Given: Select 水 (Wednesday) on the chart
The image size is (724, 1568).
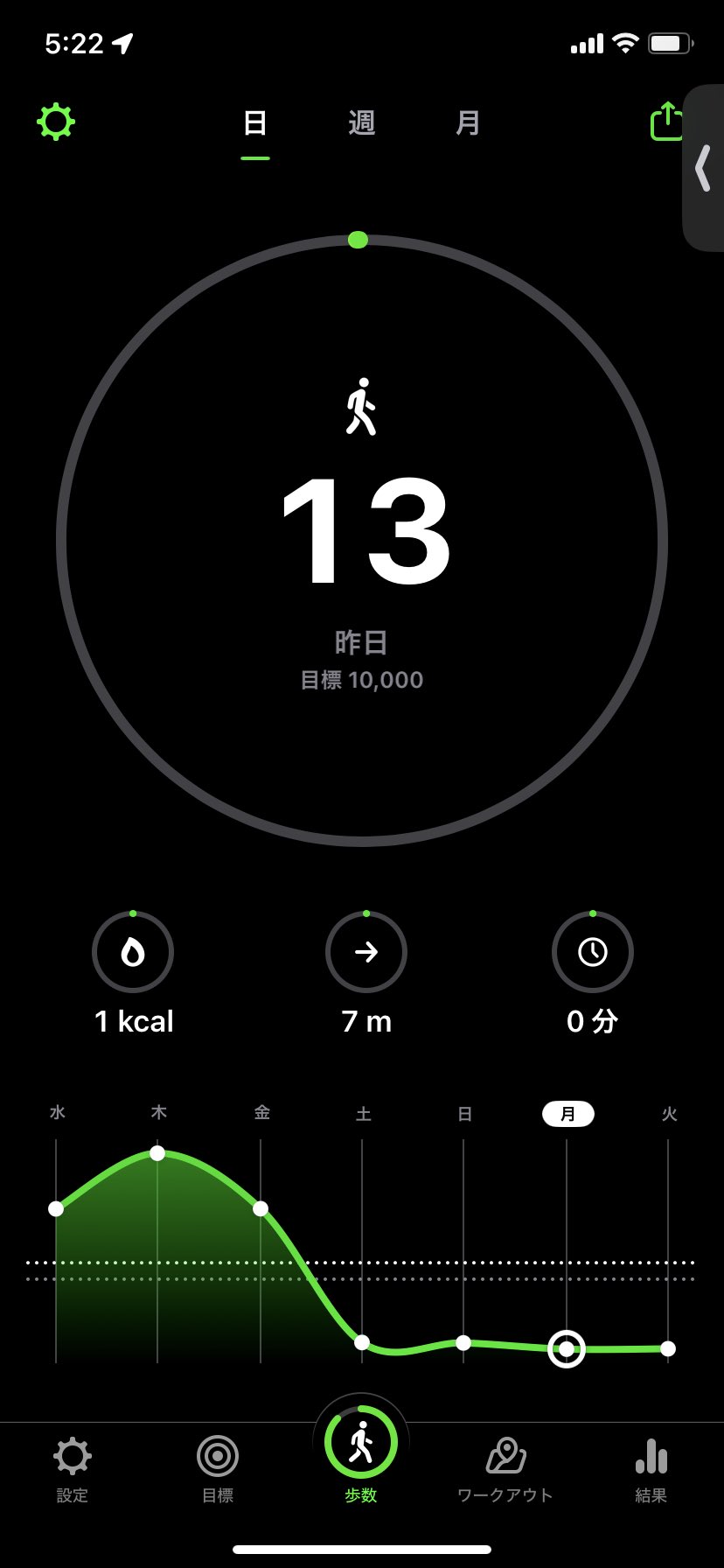Looking at the screenshot, I should (x=57, y=1113).
